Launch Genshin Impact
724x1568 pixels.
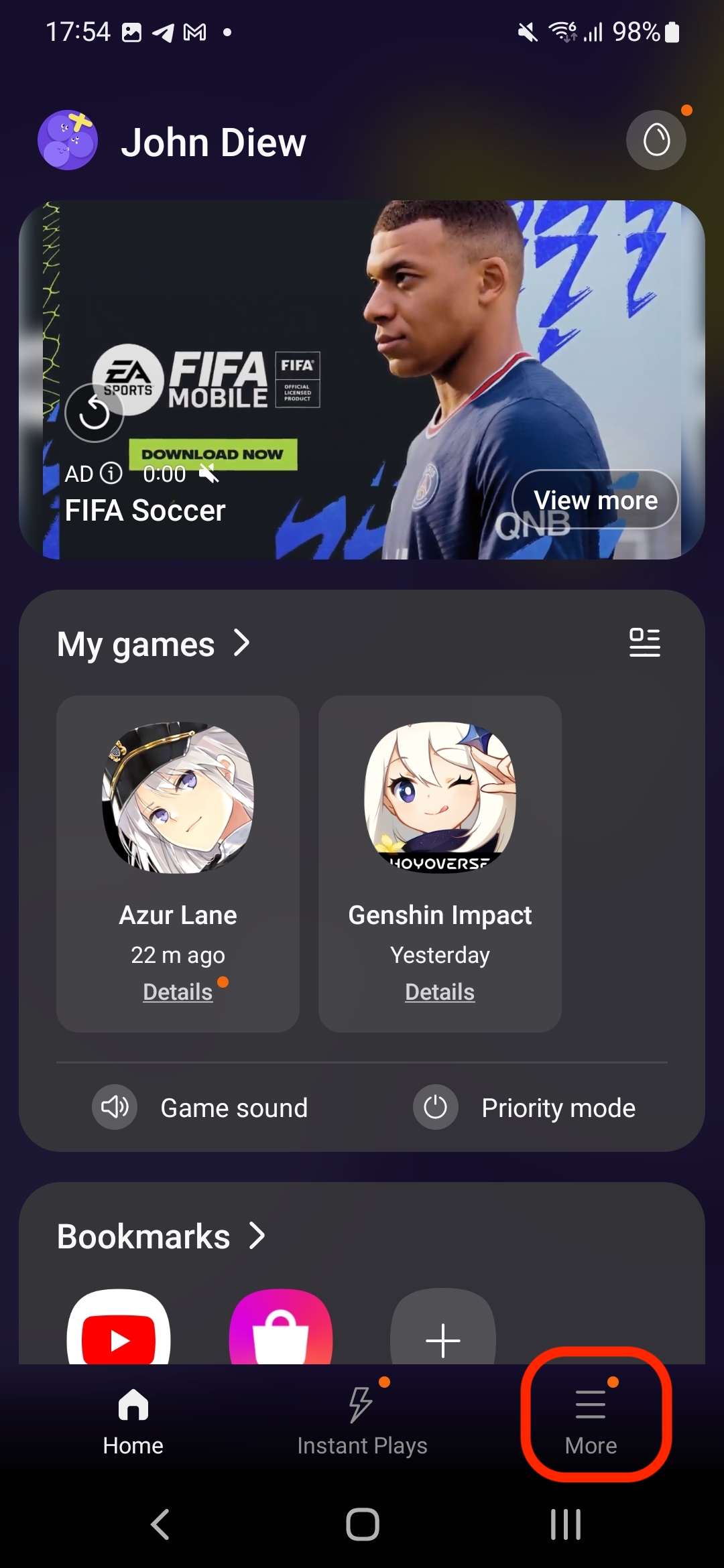(440, 797)
